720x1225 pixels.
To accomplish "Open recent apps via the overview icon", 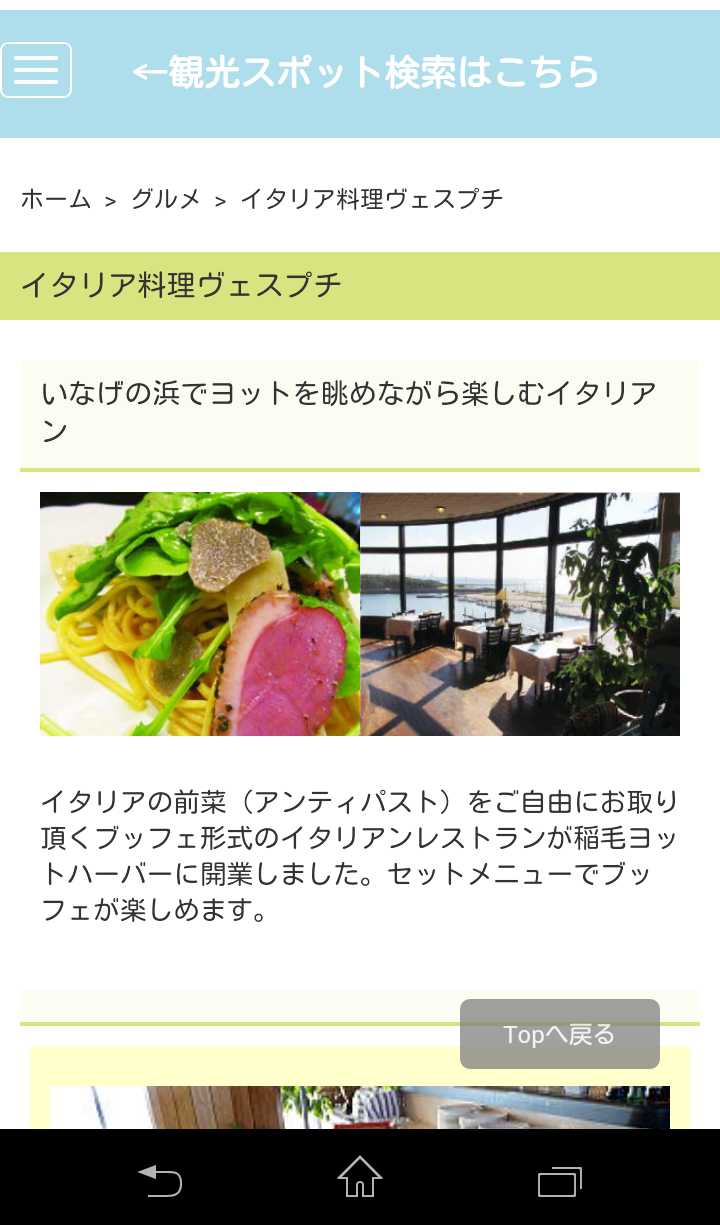I will tap(559, 1181).
